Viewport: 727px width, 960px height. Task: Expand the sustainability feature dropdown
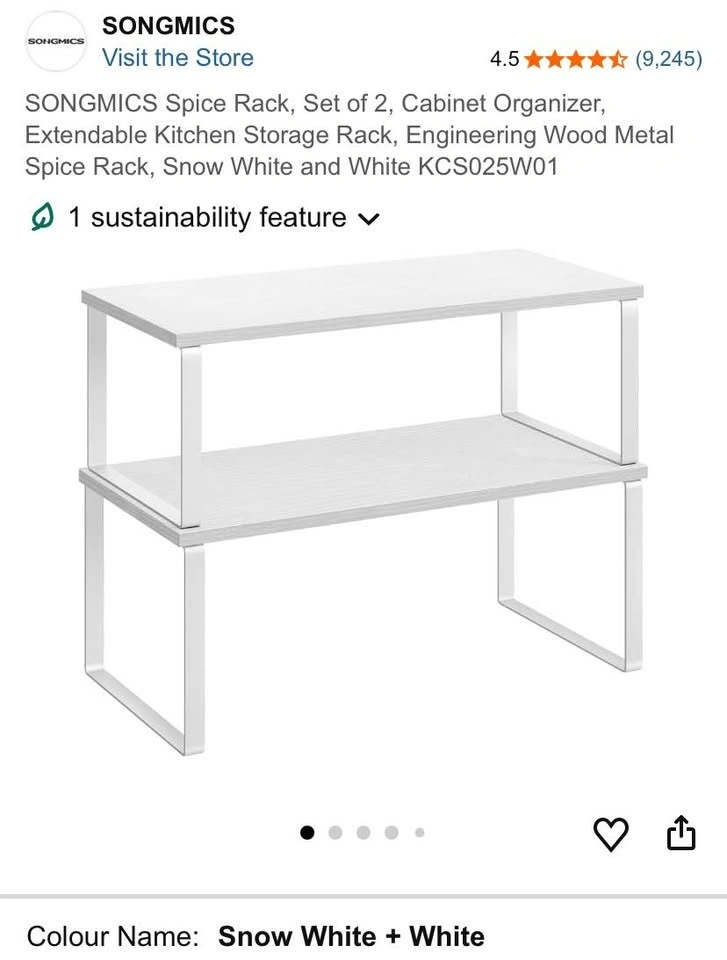point(368,219)
